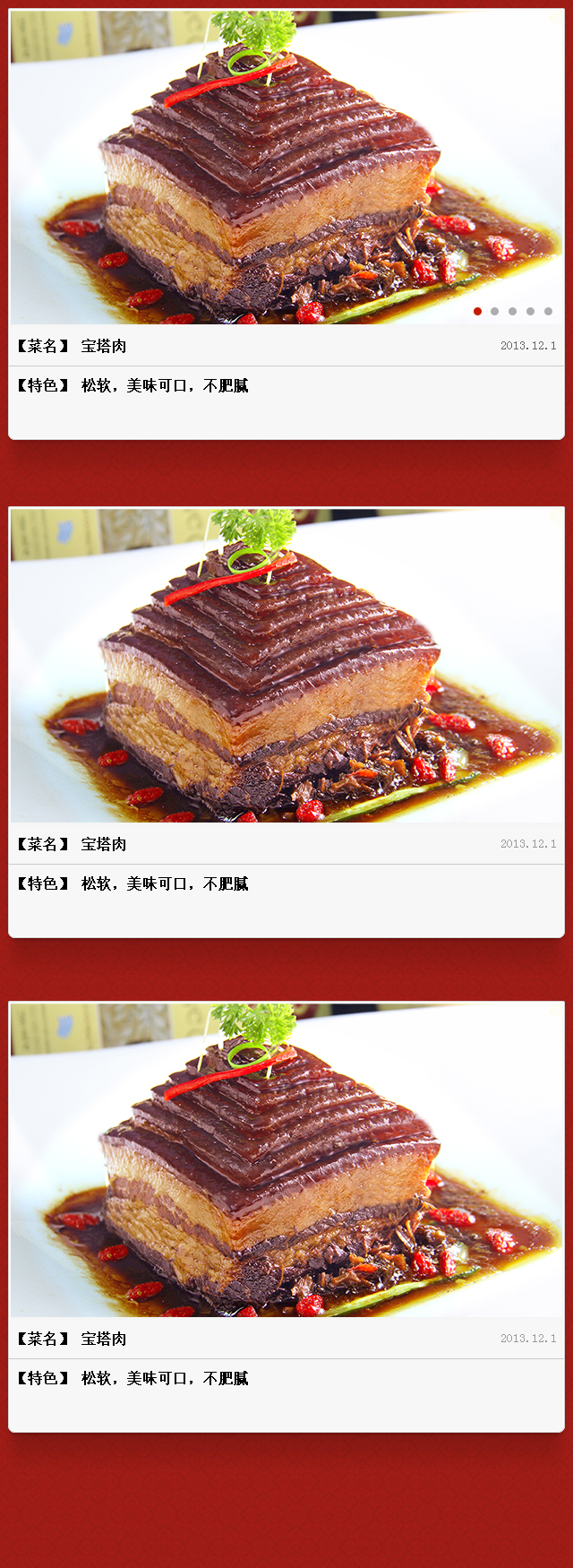573x1568 pixels.
Task: Select the second carousel page dot
Action: click(x=495, y=312)
